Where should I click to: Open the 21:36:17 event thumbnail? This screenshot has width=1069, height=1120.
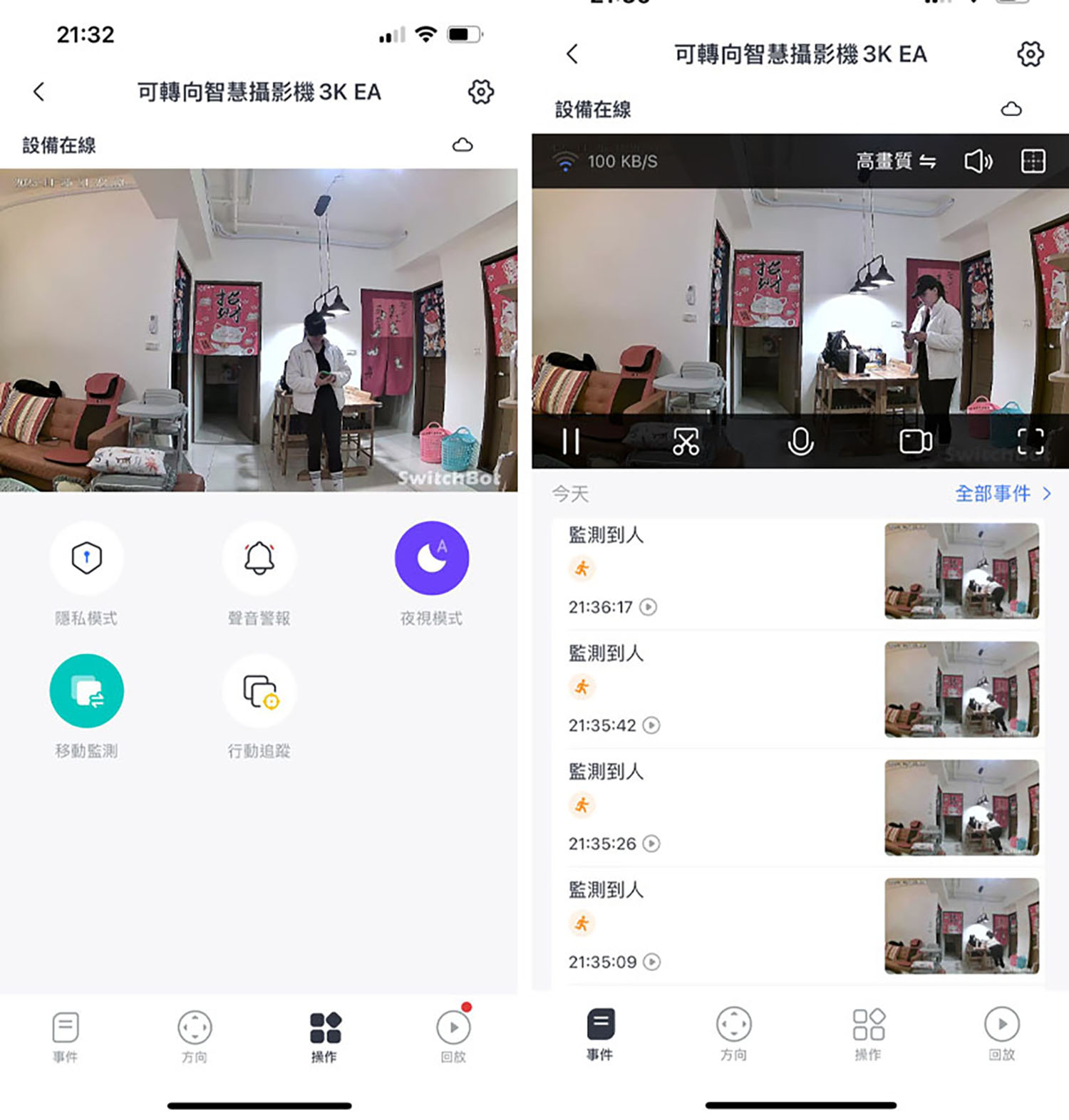click(x=961, y=570)
